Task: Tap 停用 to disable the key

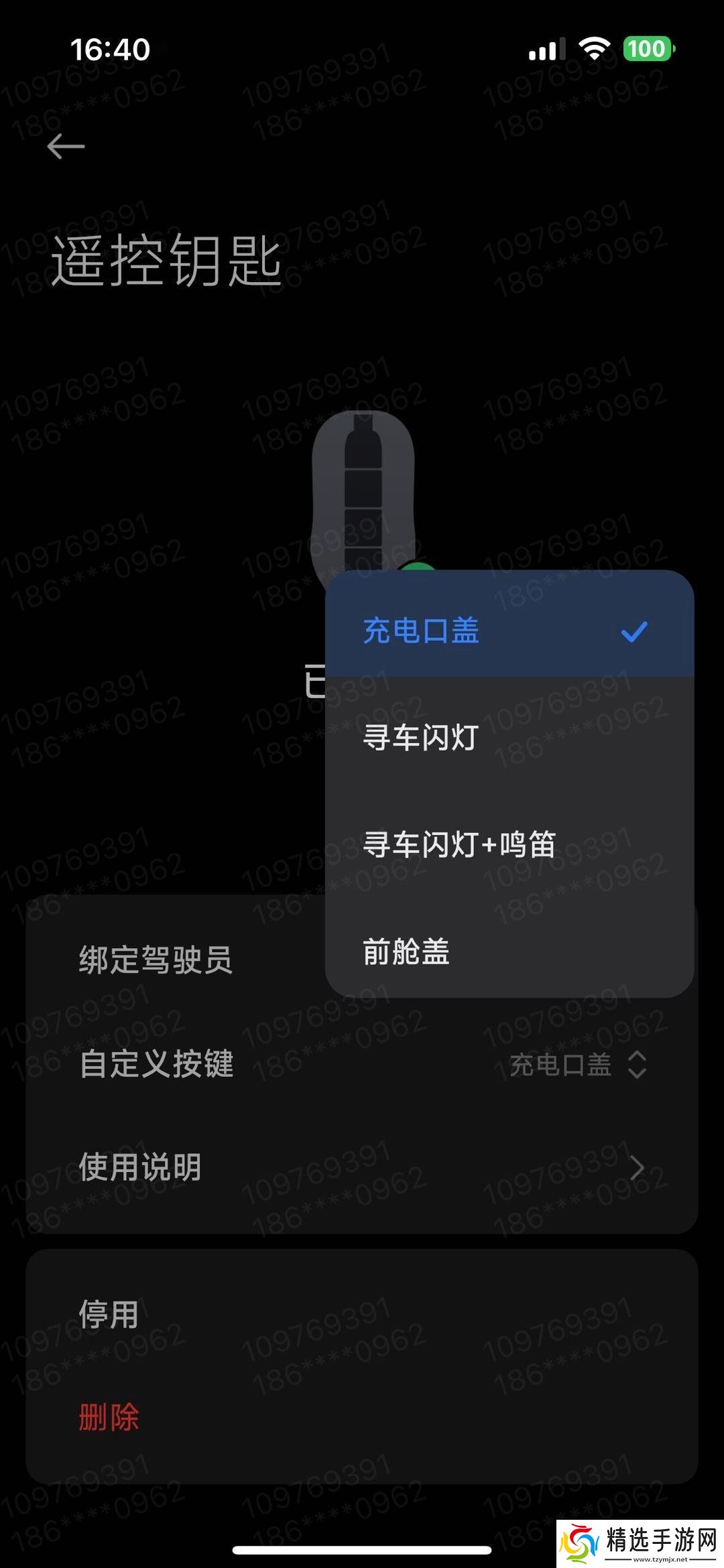Action: pos(362,1313)
